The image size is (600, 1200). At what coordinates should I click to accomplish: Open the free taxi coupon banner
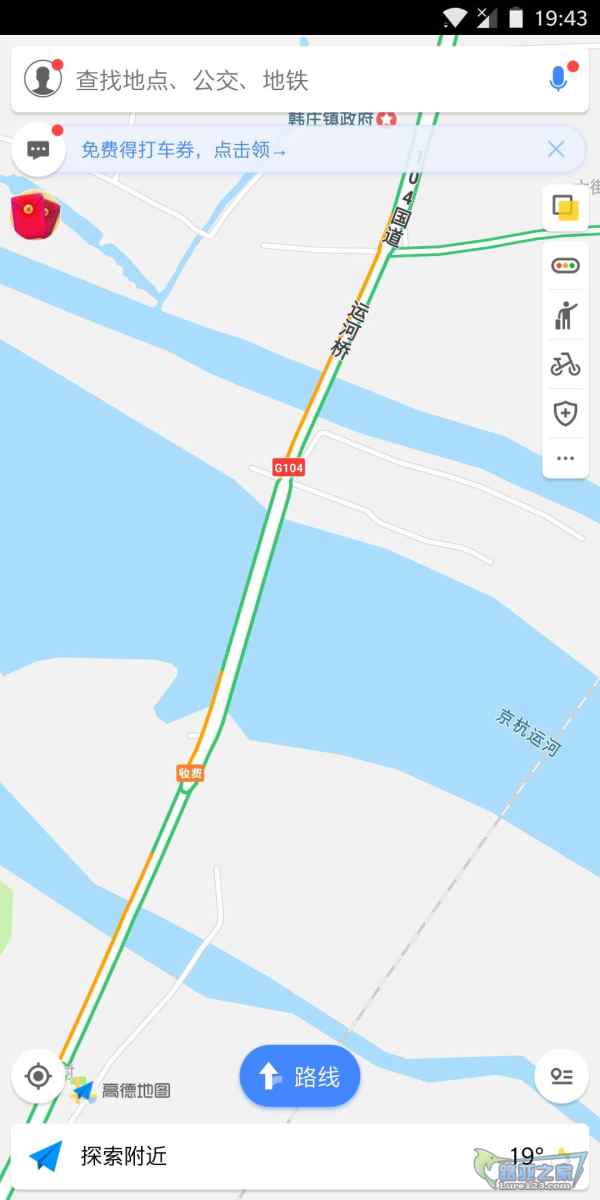click(x=184, y=150)
